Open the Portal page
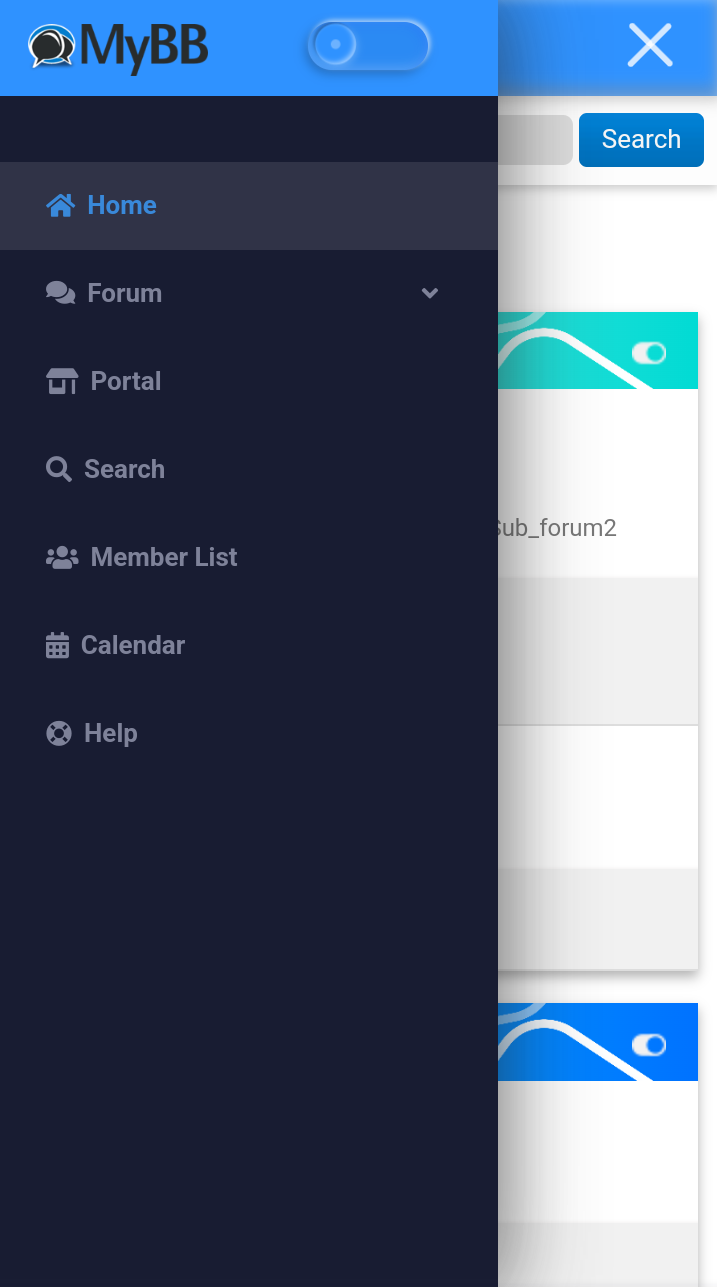 [x=125, y=381]
